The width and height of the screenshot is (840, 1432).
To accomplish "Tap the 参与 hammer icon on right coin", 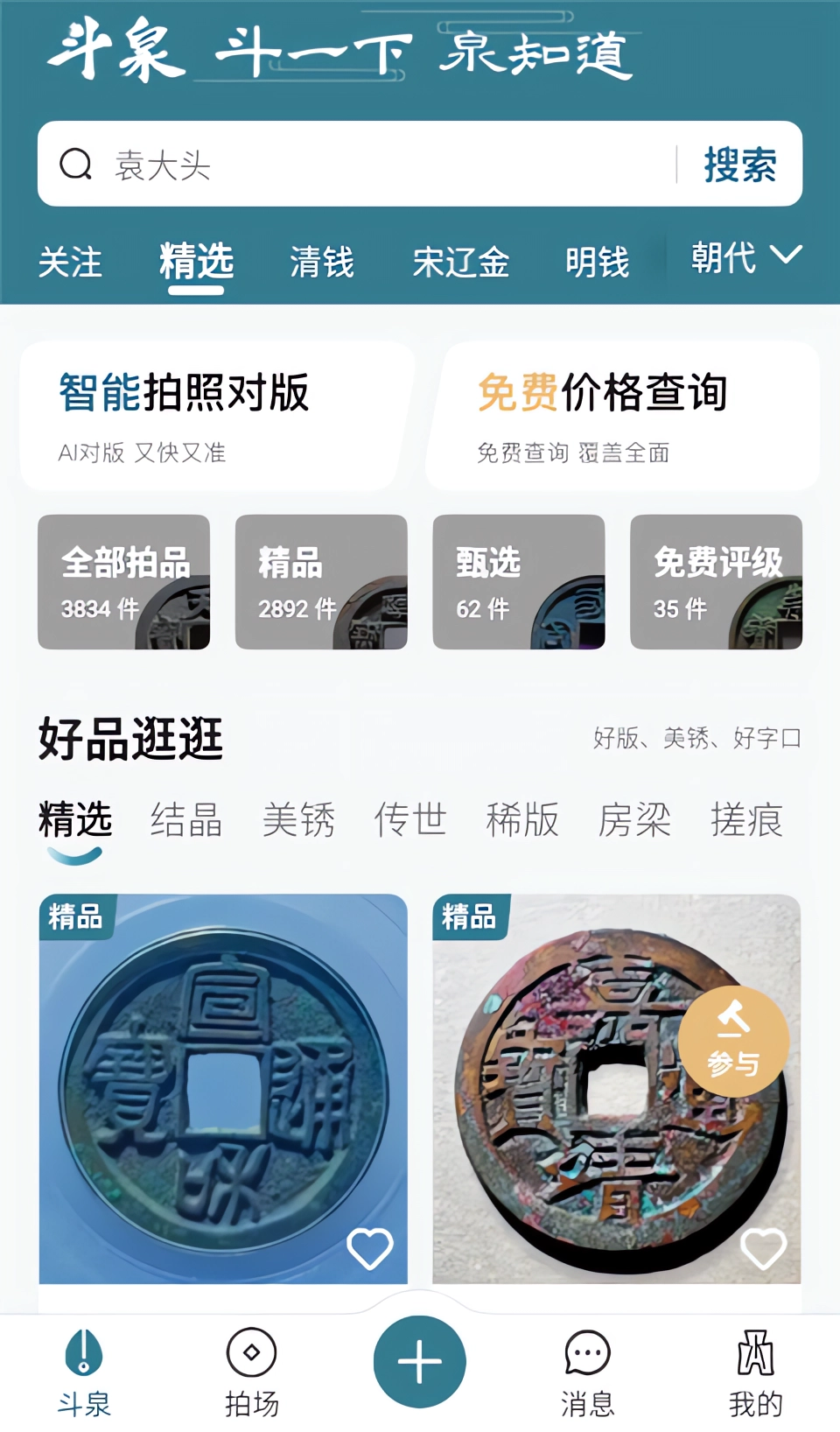I will (x=735, y=1042).
